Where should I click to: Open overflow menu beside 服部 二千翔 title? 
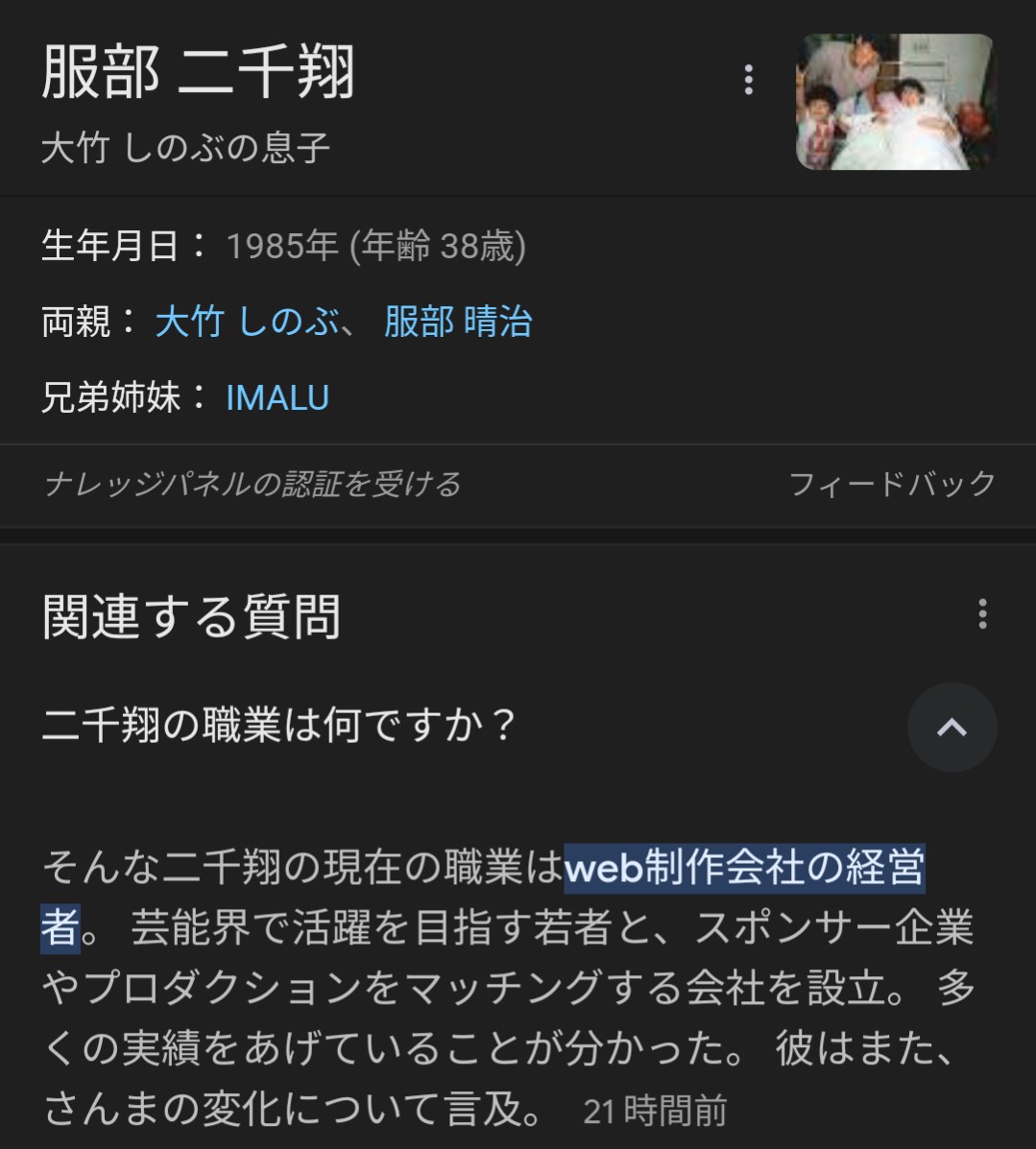[749, 80]
